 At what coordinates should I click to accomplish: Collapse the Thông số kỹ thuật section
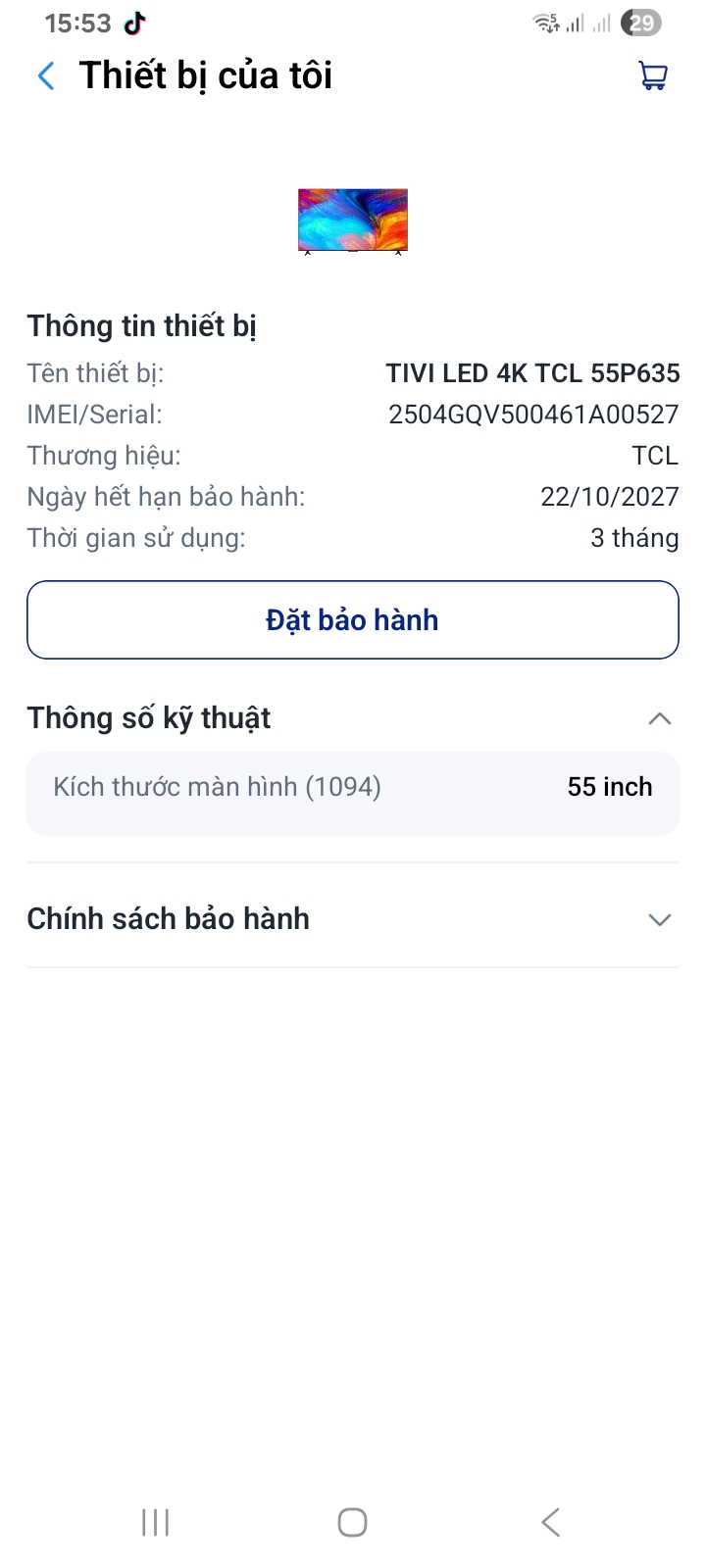(x=660, y=719)
